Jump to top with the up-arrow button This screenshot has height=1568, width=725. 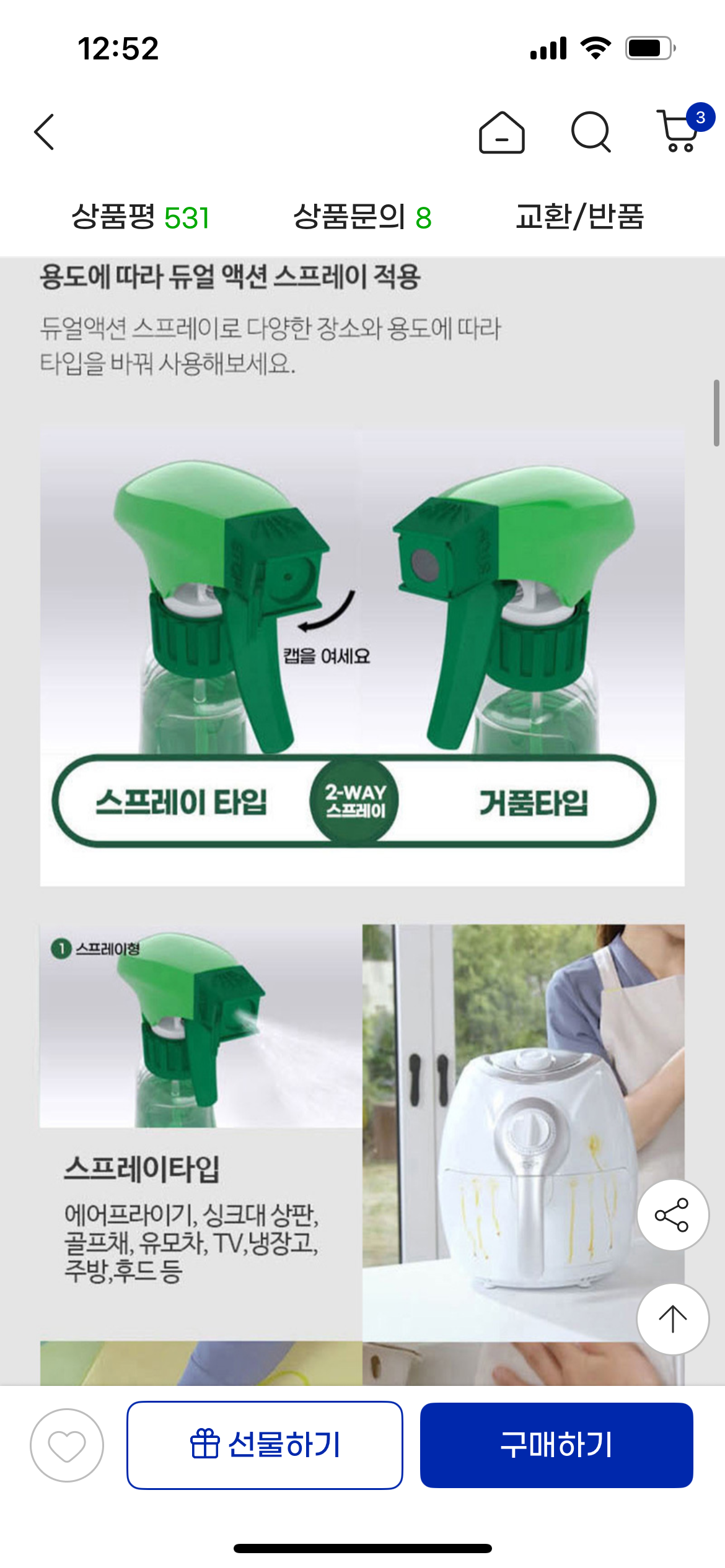(x=672, y=1319)
